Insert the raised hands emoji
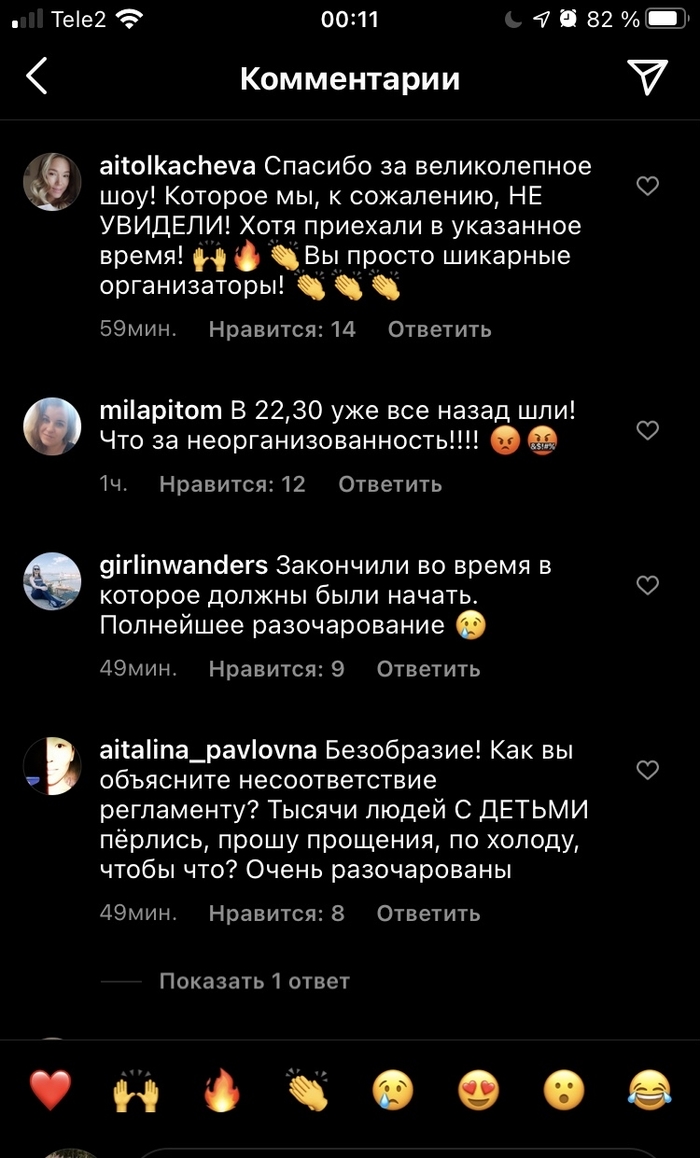The image size is (700, 1158). click(135, 1092)
